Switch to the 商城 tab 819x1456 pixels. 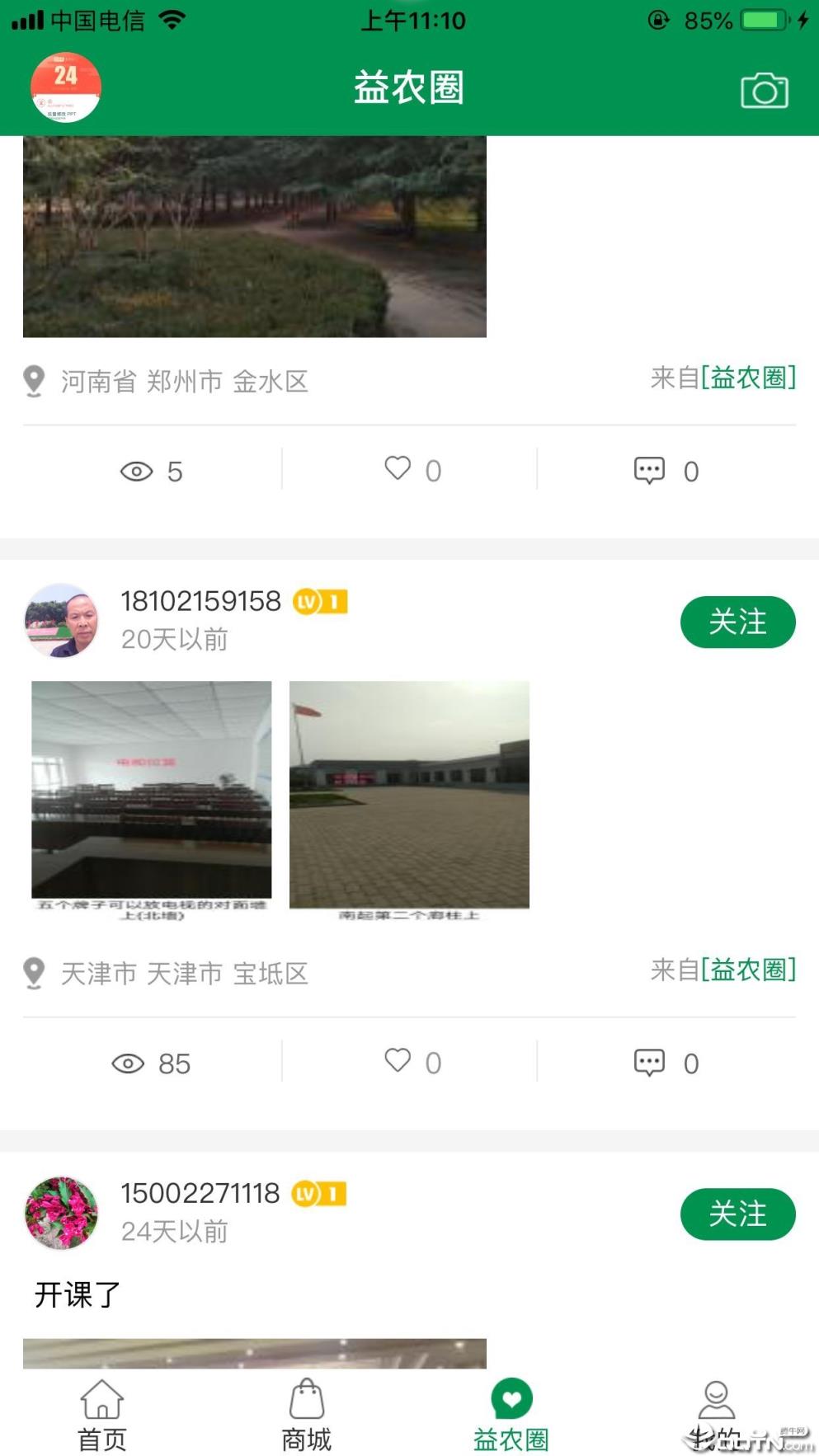(x=306, y=1411)
